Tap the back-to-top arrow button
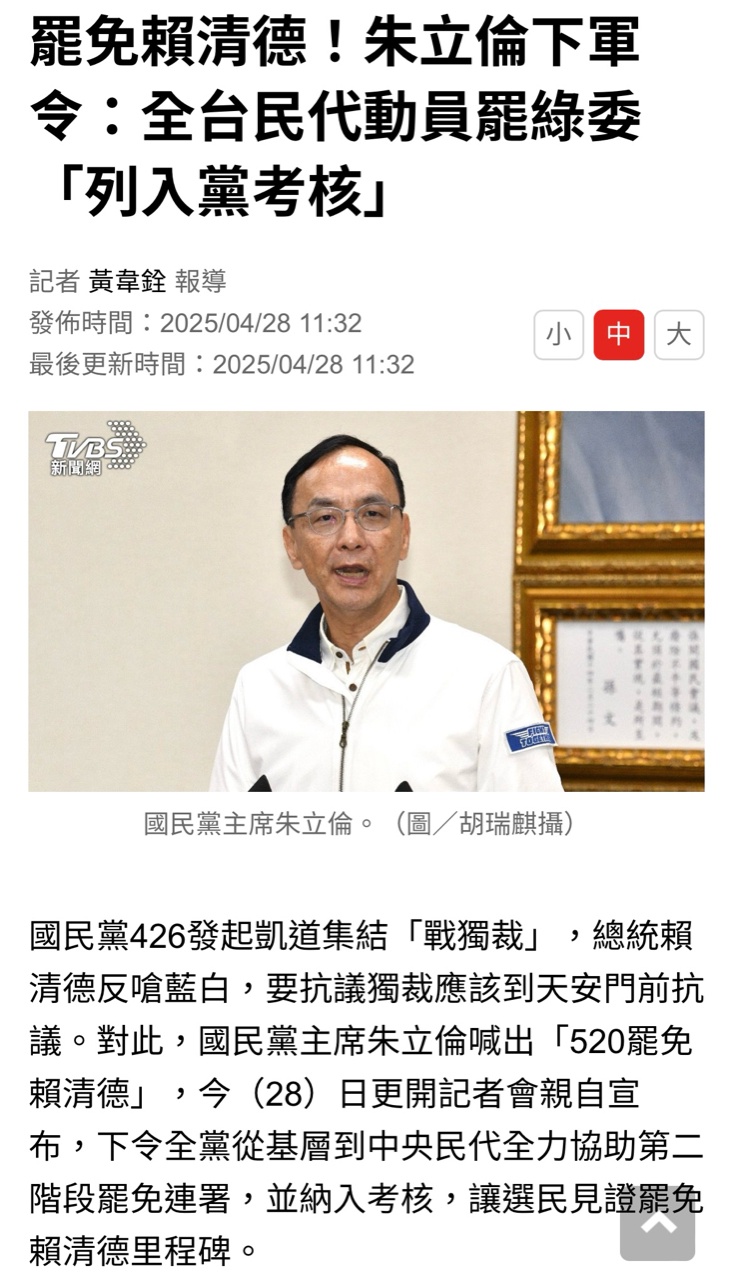This screenshot has width=734, height=1280. pyautogui.click(x=657, y=1222)
